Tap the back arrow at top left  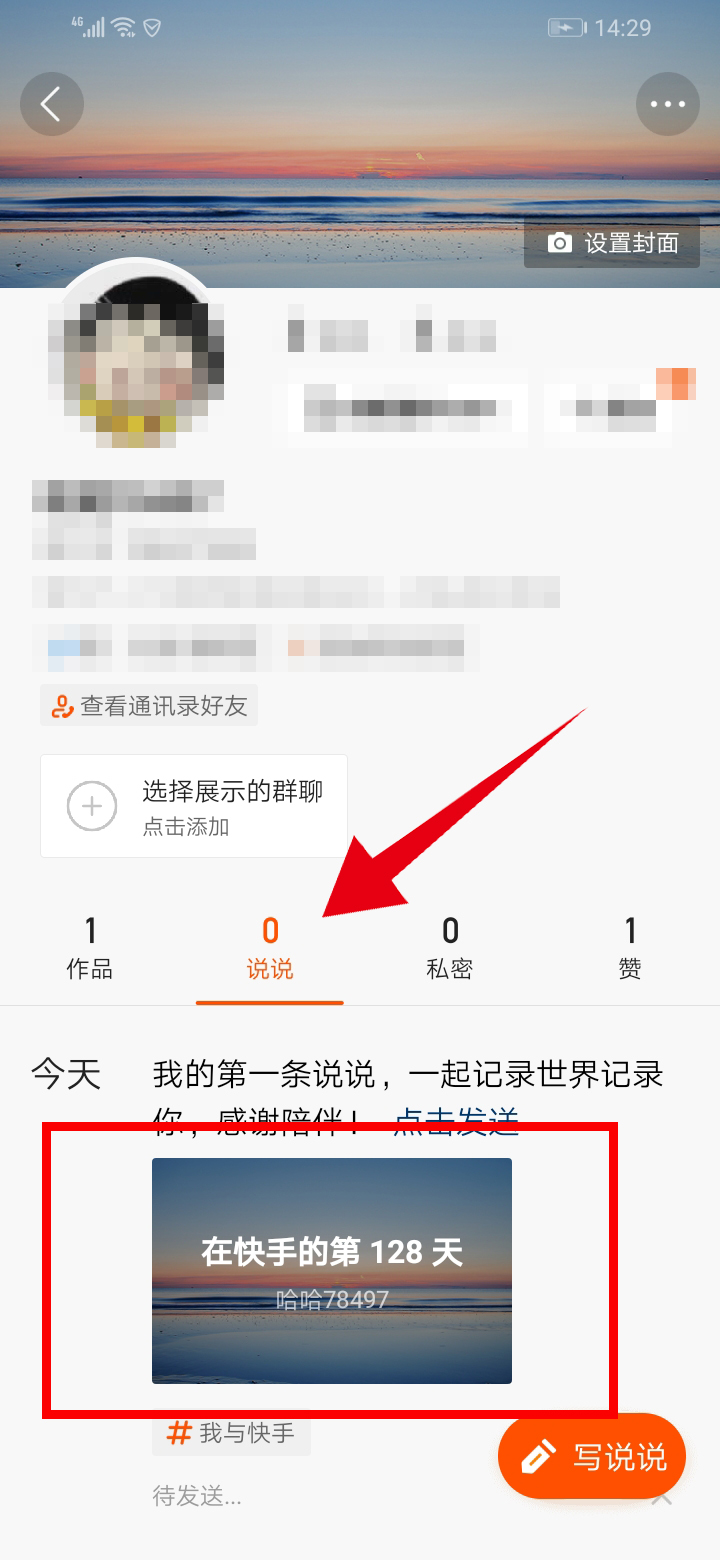point(51,103)
